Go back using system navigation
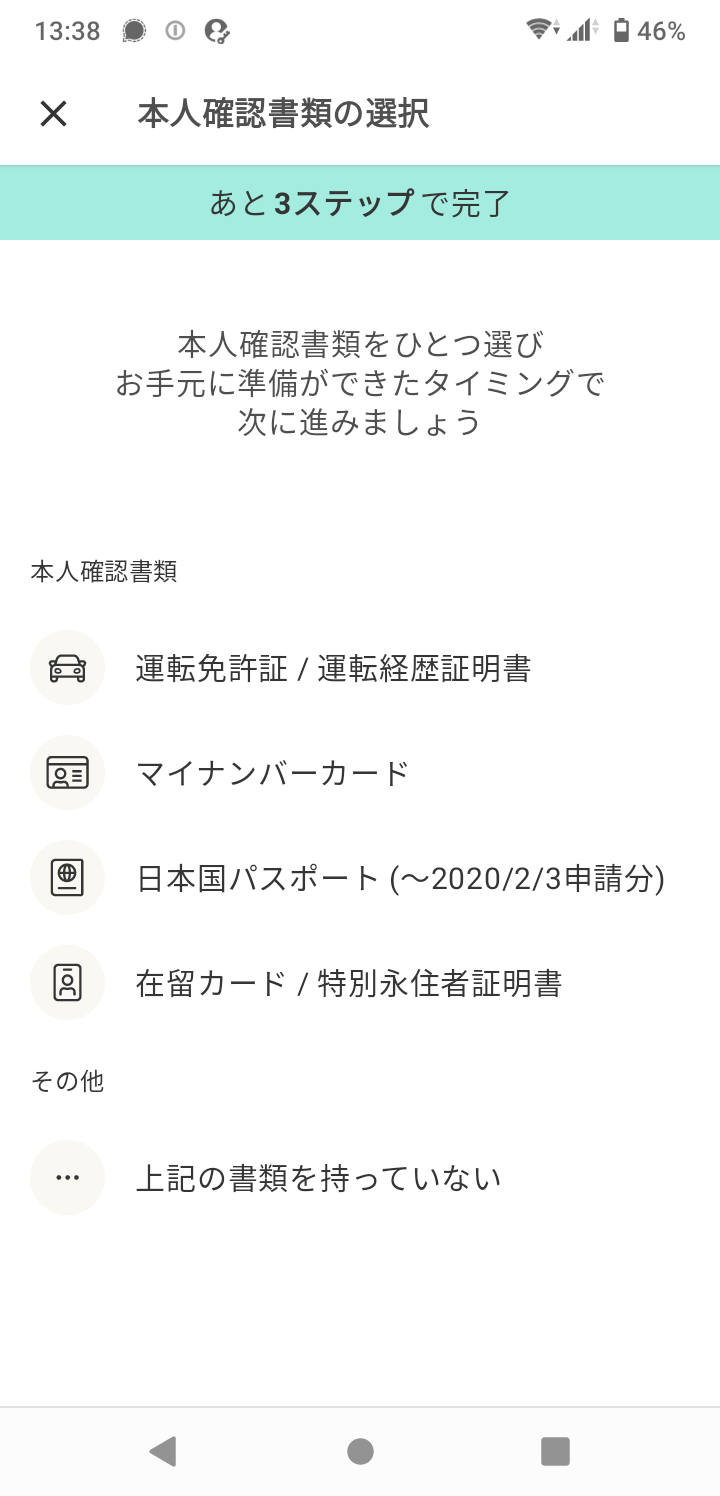This screenshot has height=1496, width=720. (x=162, y=1451)
